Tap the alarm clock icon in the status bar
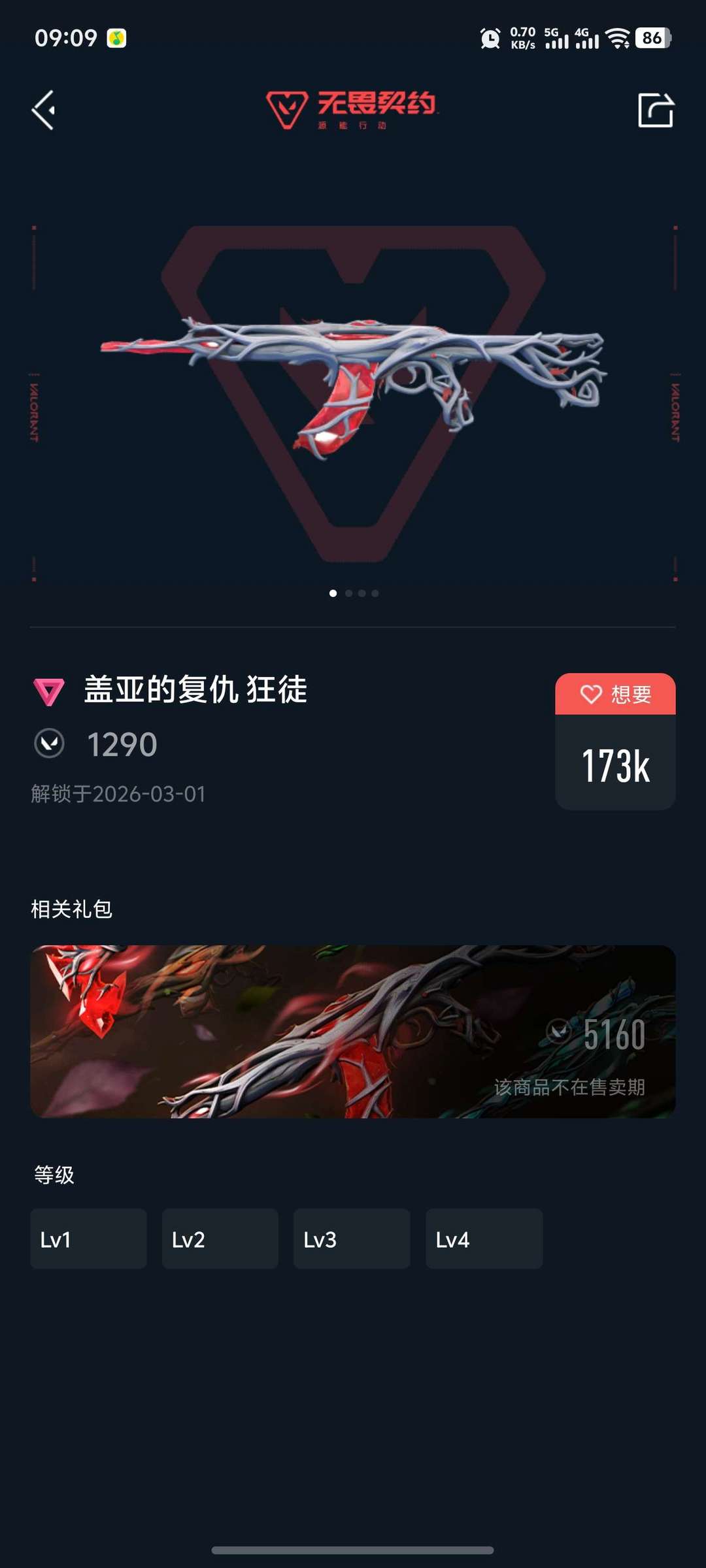 click(490, 38)
